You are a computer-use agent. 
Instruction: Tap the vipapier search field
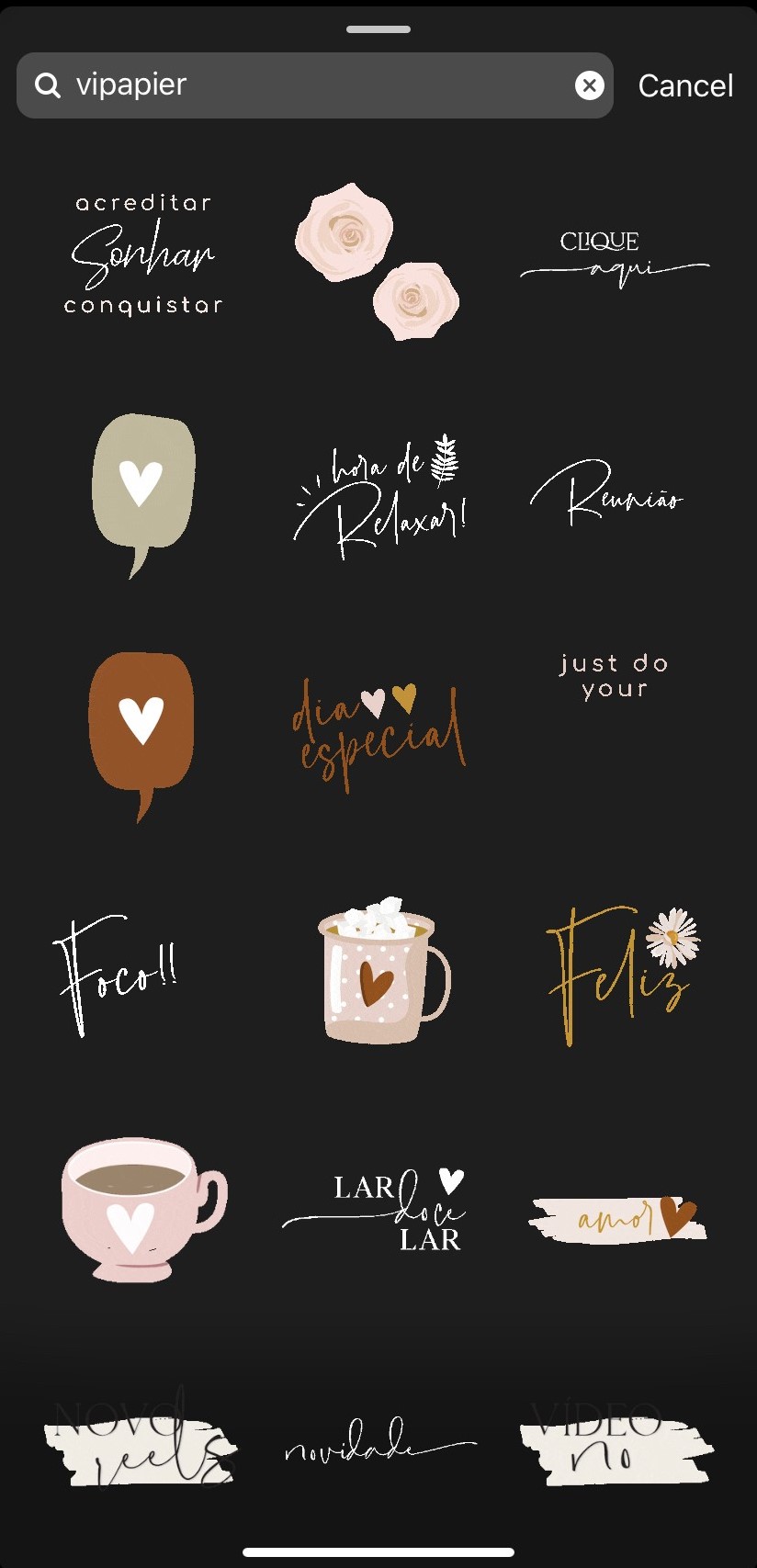(303, 85)
